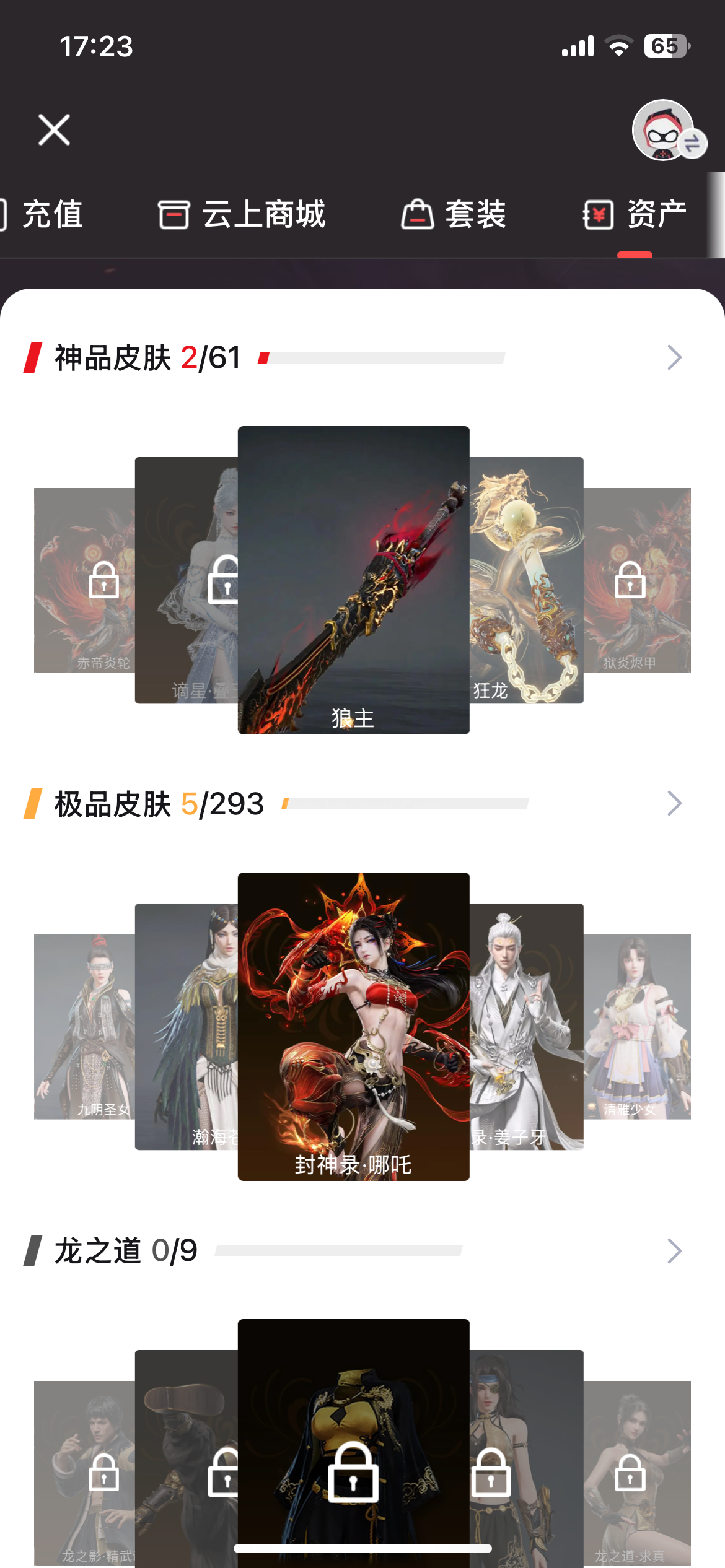View the 狂龙 skin card
This screenshot has width=725, height=1568.
[x=527, y=580]
